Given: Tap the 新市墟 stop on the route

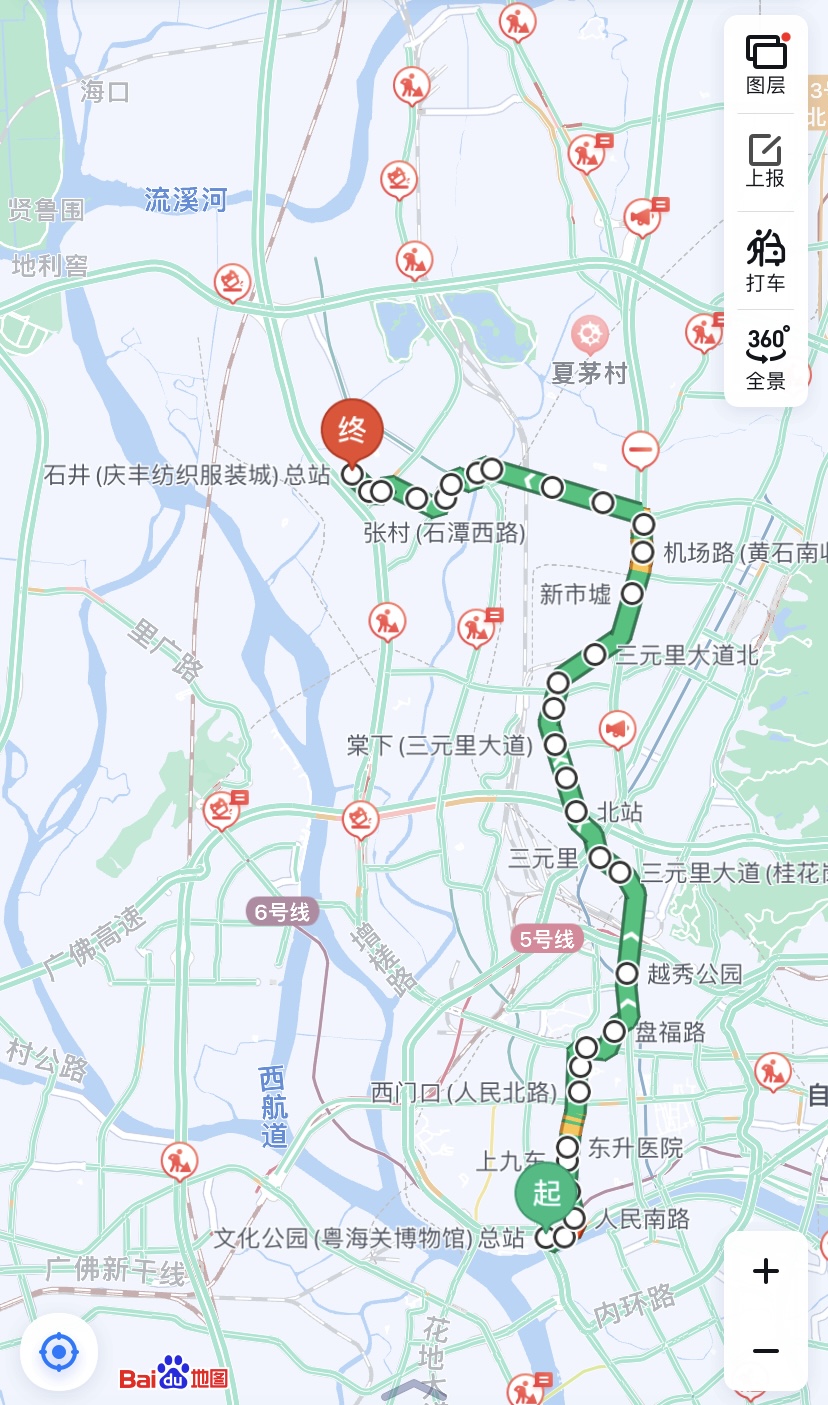Looking at the screenshot, I should 632,594.
